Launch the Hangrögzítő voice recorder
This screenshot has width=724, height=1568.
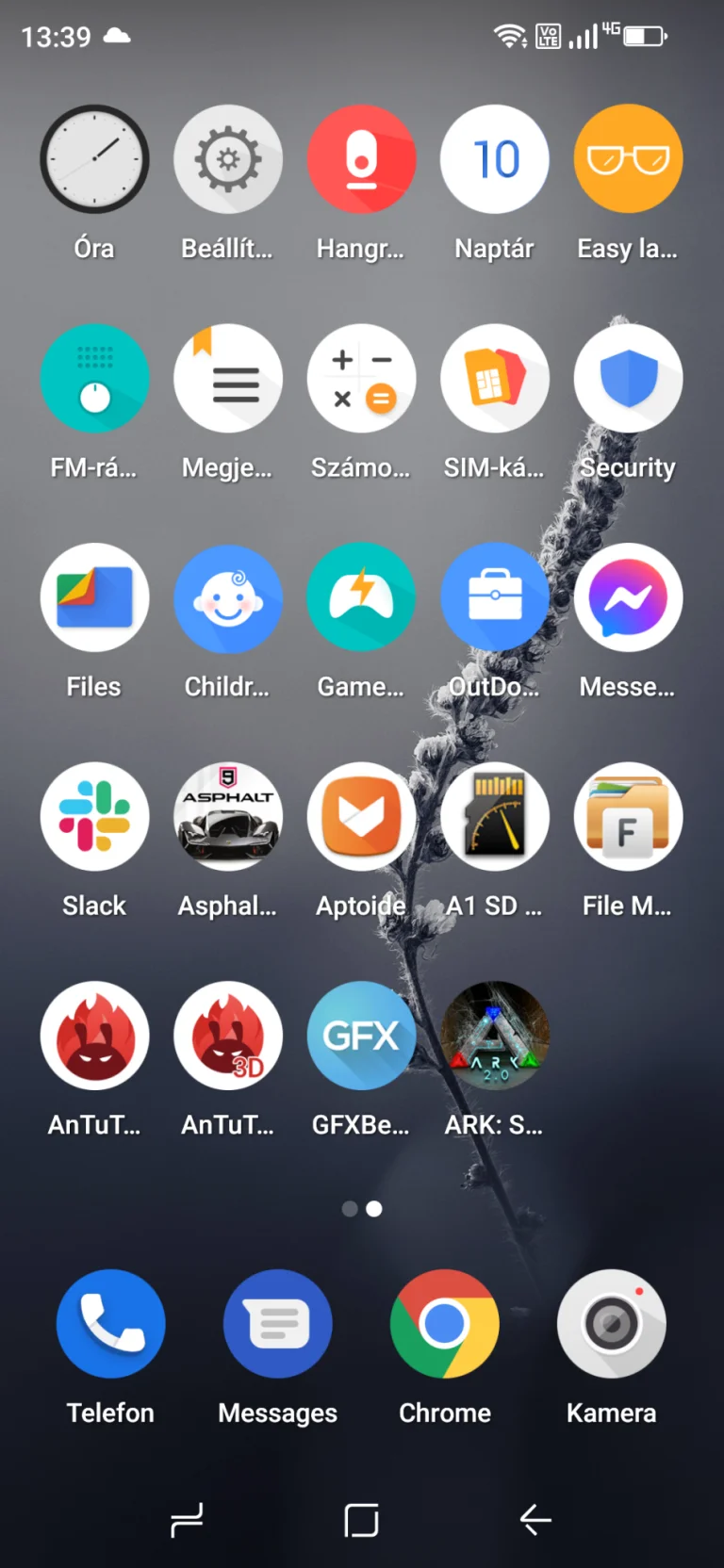point(361,157)
